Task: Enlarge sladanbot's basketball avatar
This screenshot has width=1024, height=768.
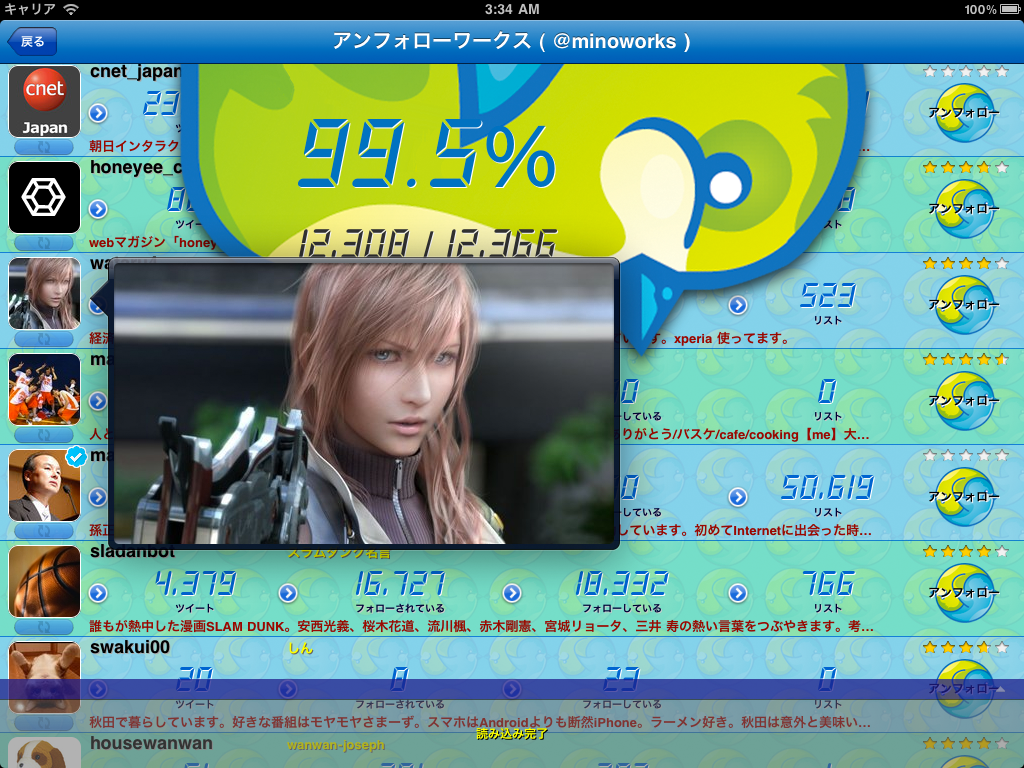Action: 44,581
